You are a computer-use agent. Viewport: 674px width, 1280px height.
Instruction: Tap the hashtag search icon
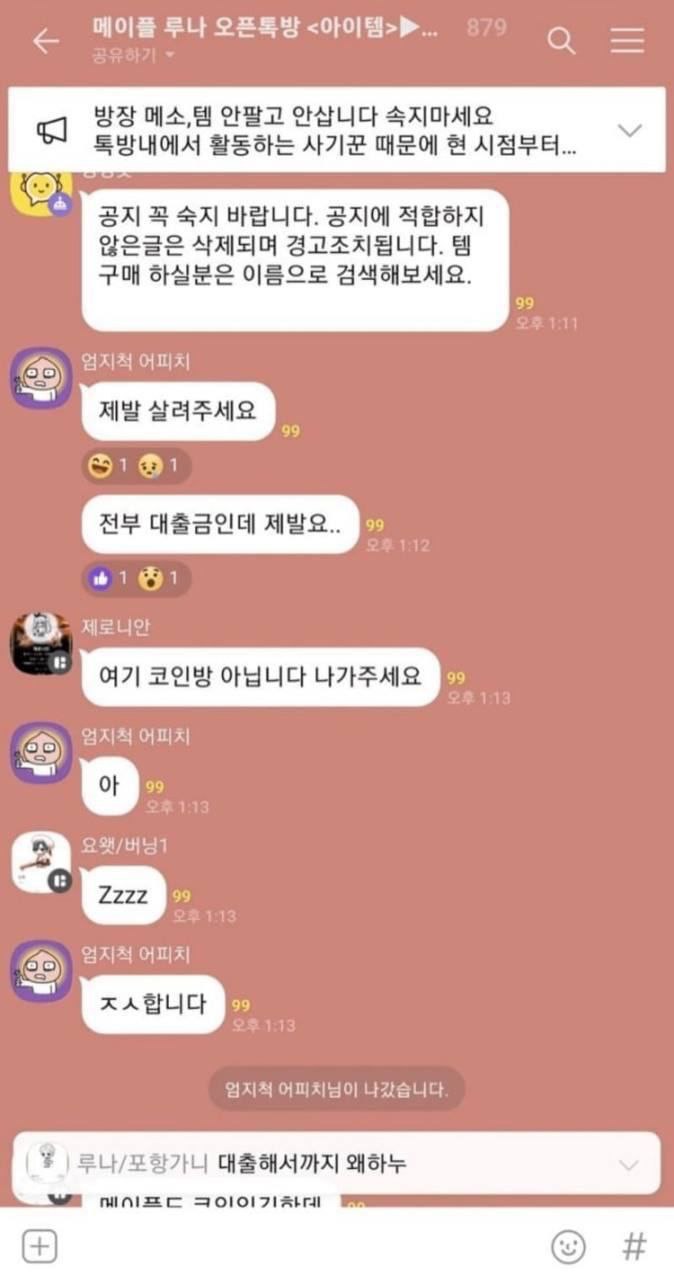634,1246
